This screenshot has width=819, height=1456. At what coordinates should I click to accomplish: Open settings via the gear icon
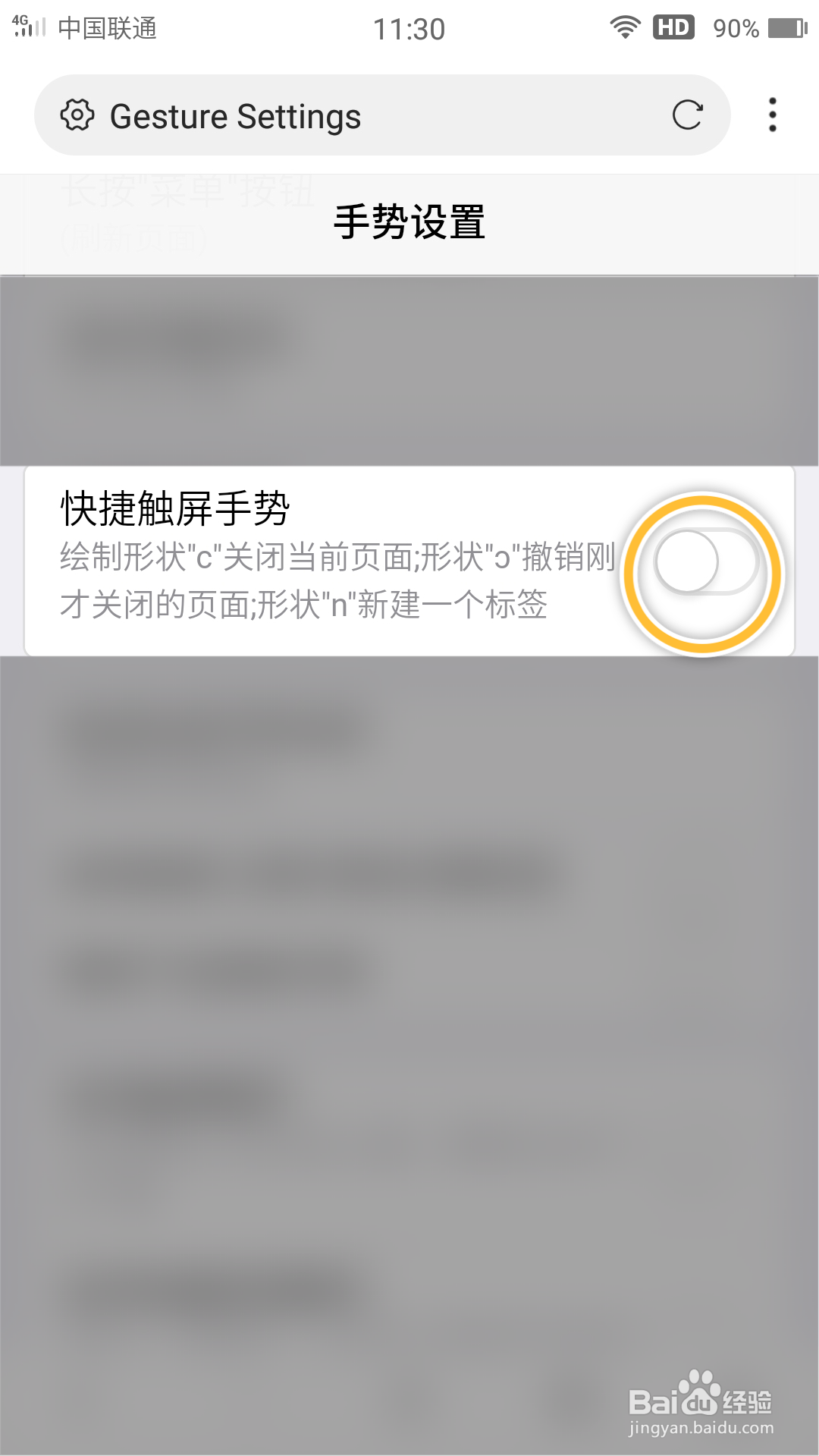click(x=77, y=115)
